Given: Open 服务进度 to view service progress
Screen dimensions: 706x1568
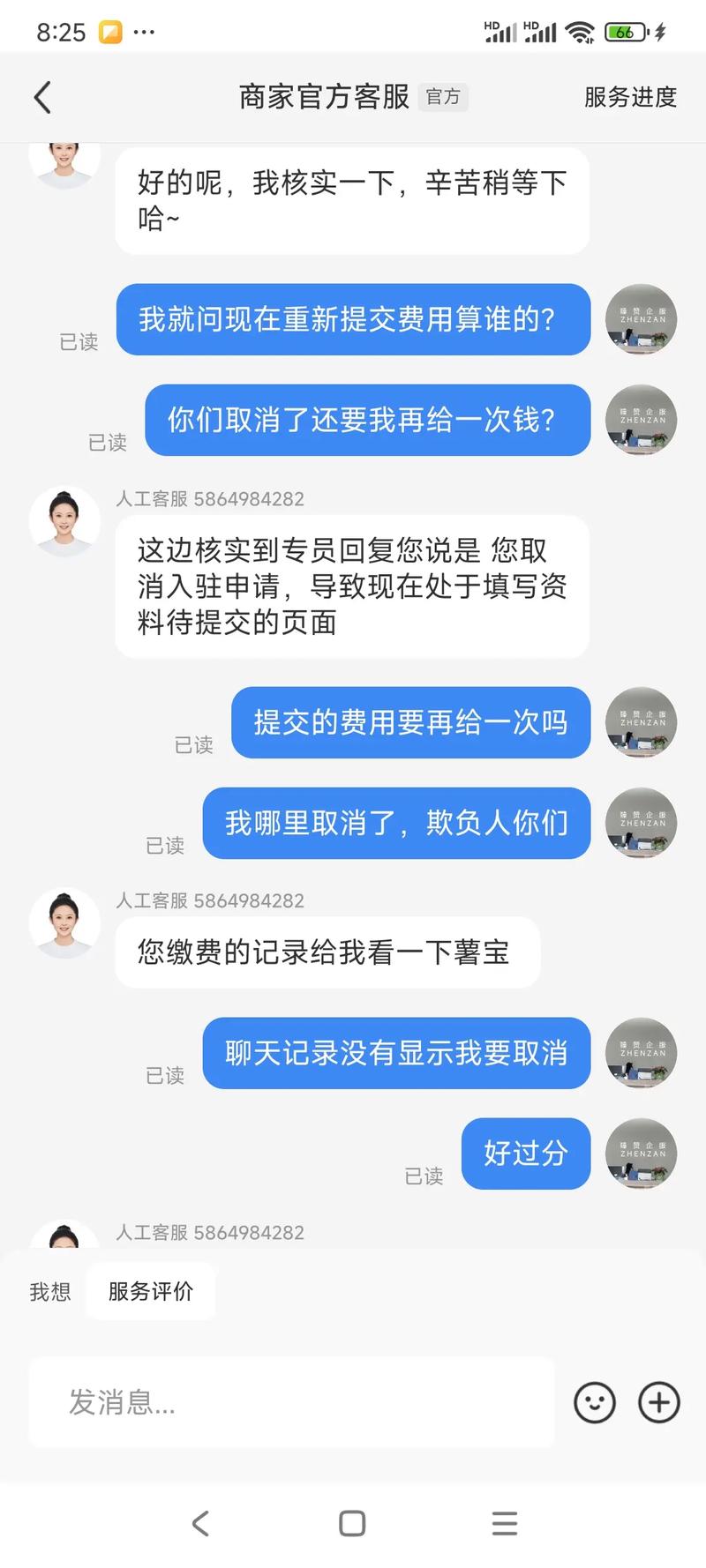Looking at the screenshot, I should point(628,98).
